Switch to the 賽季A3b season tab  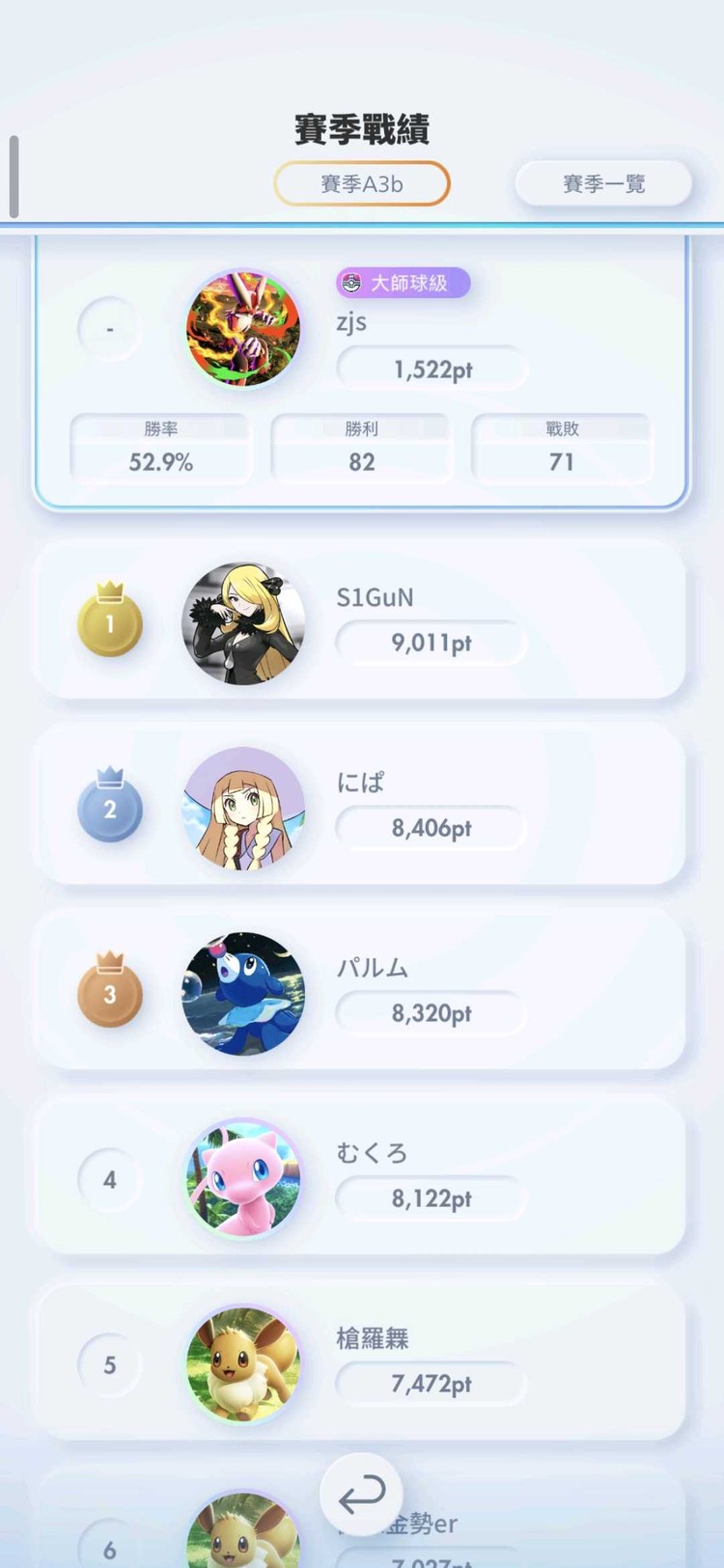point(362,183)
